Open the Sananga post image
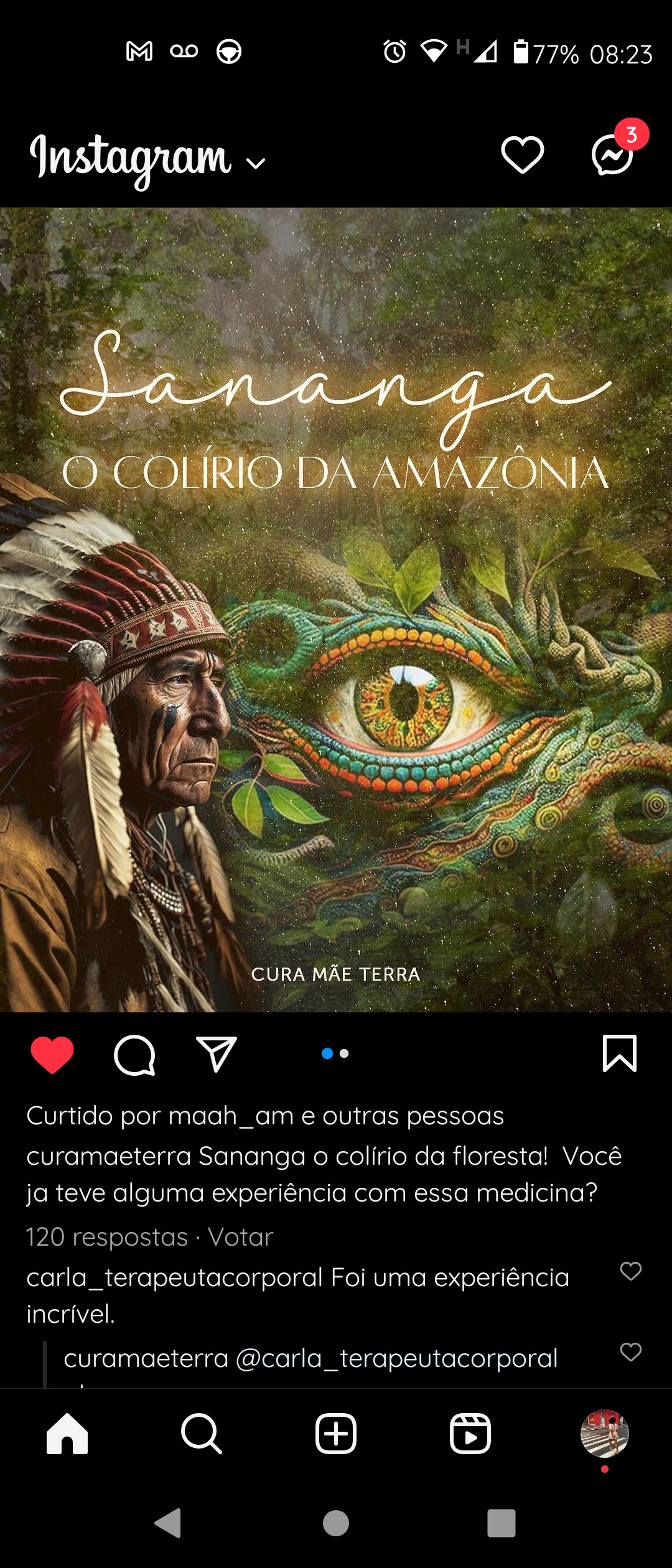 [x=336, y=610]
